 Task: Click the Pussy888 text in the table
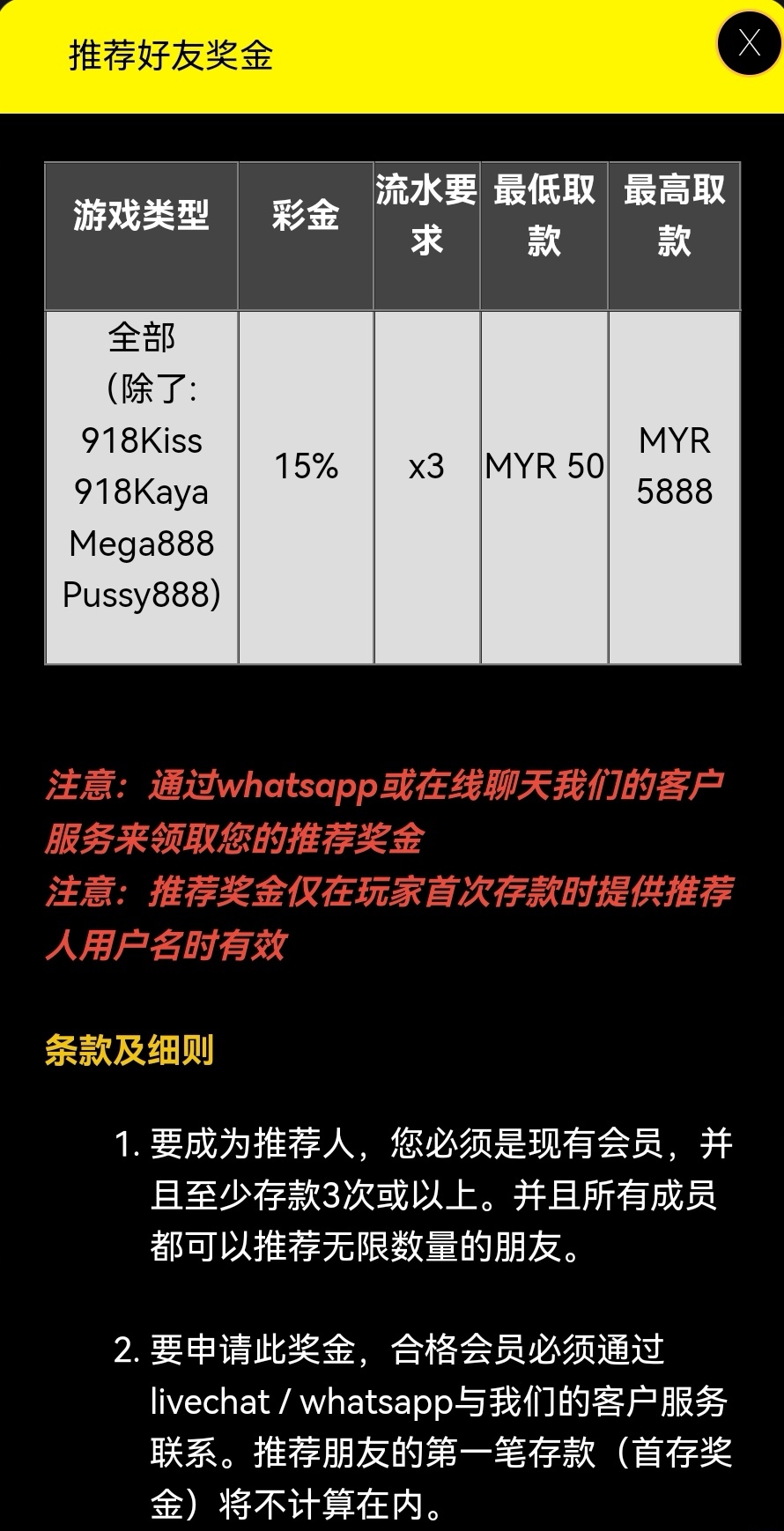point(139,595)
